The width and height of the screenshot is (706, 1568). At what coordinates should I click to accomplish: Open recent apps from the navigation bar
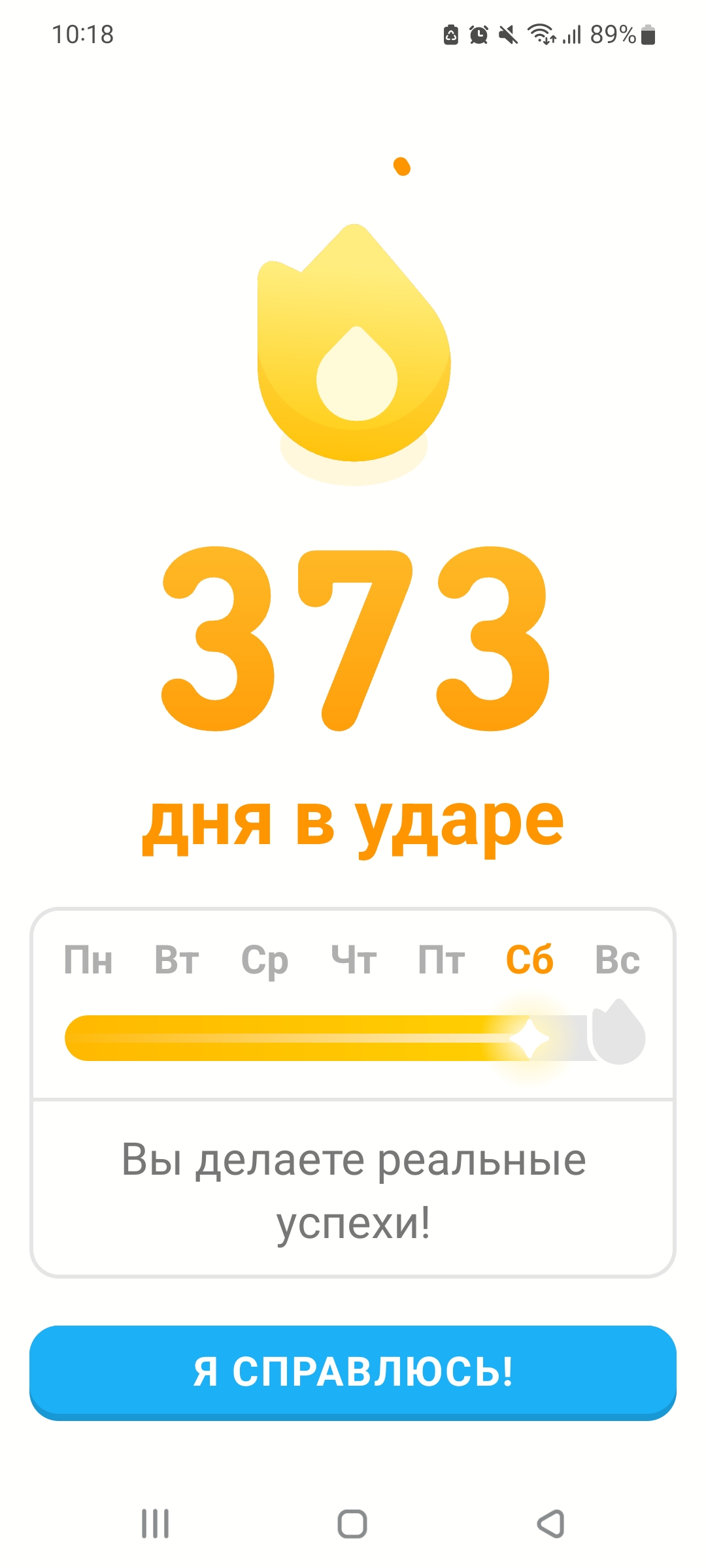click(156, 1524)
